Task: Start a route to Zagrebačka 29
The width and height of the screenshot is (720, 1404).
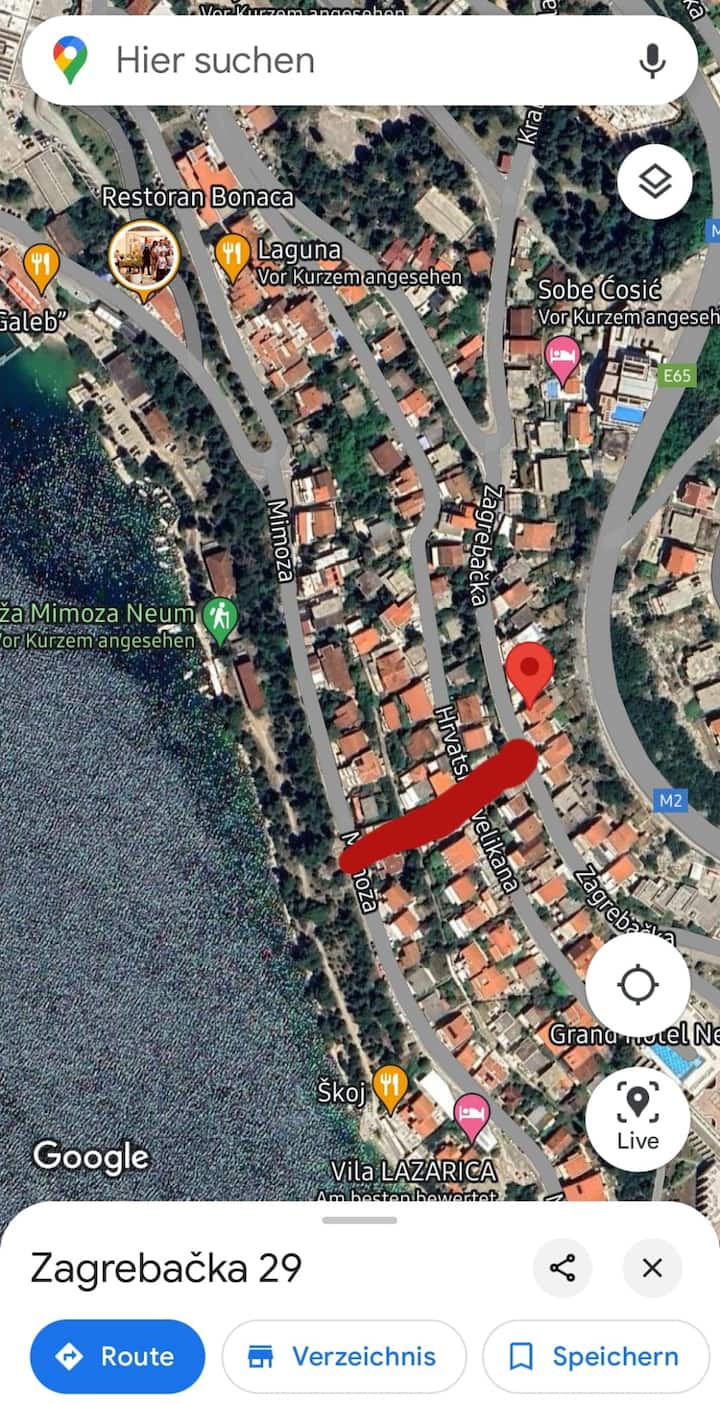Action: click(x=117, y=1356)
